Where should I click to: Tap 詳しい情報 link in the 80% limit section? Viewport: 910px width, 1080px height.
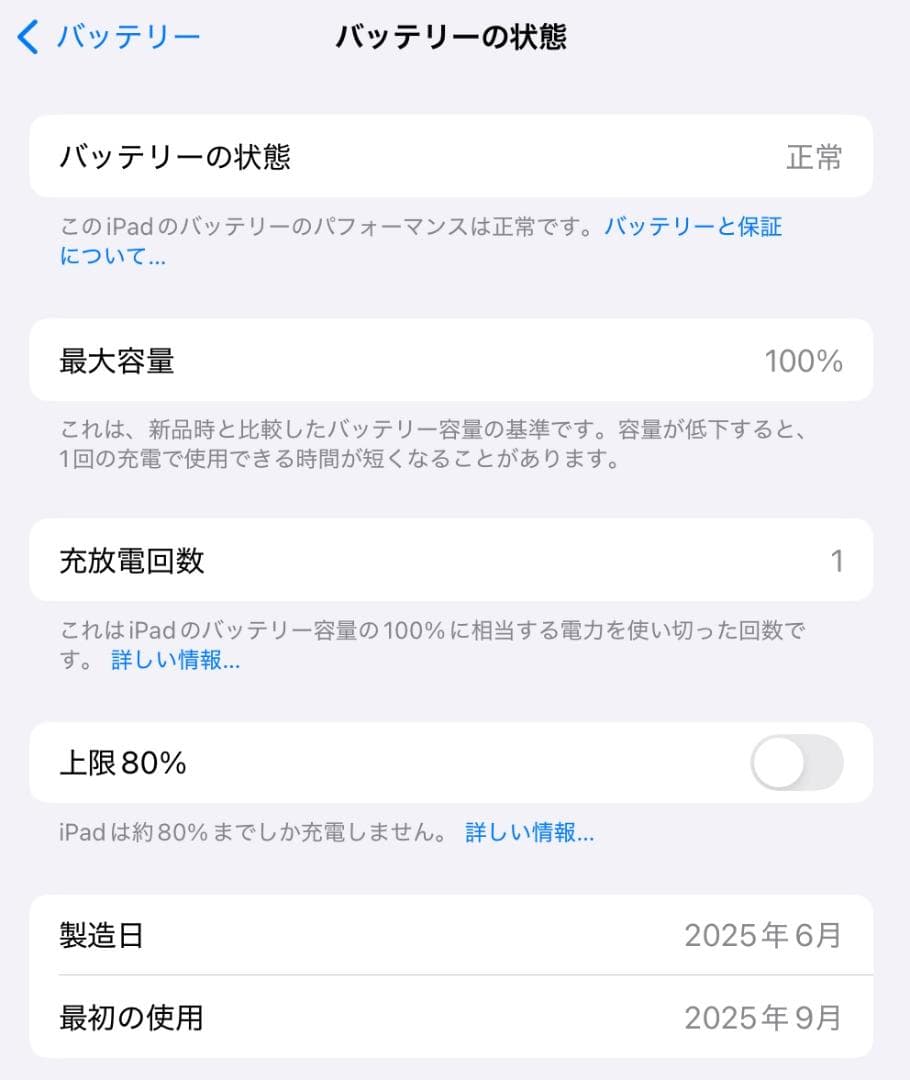[528, 833]
